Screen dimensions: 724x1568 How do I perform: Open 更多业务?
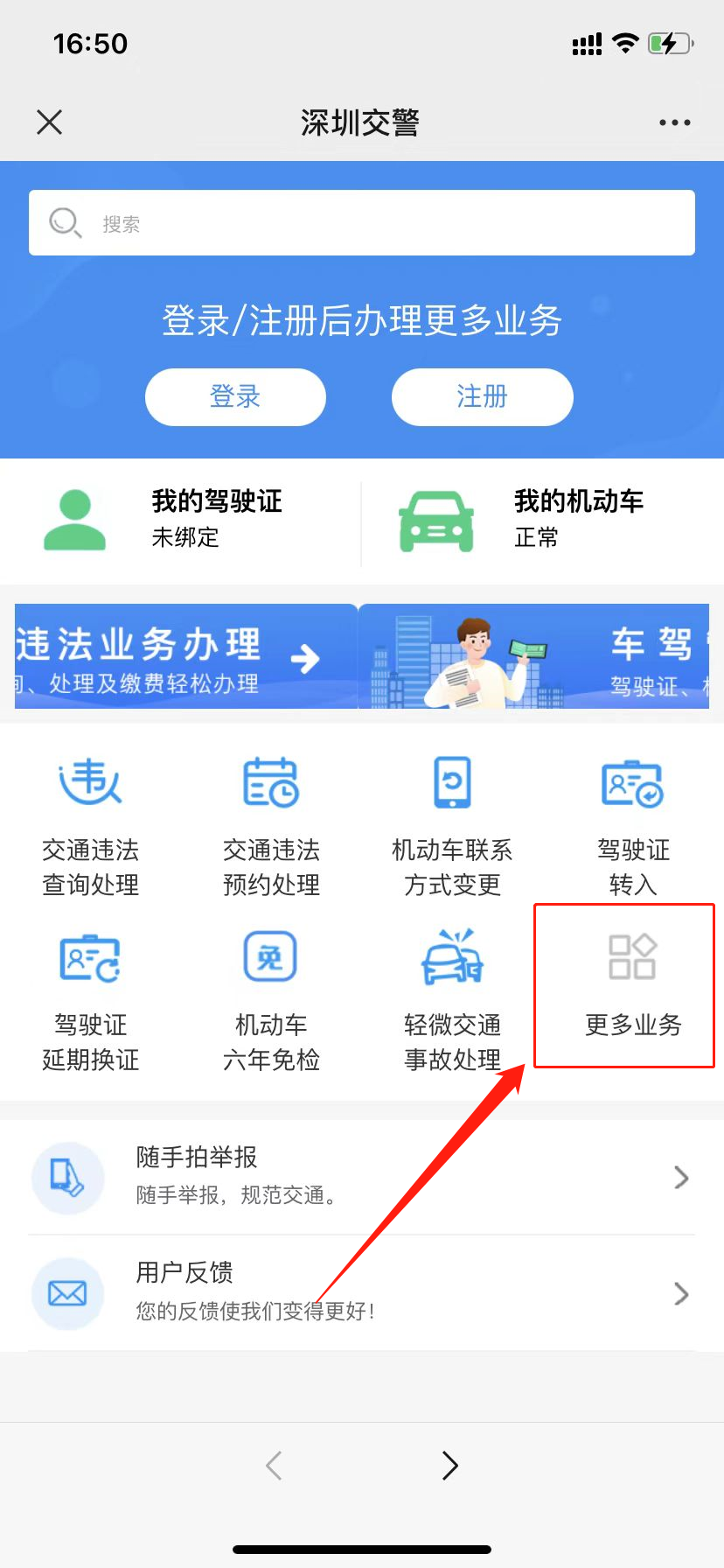tap(632, 984)
